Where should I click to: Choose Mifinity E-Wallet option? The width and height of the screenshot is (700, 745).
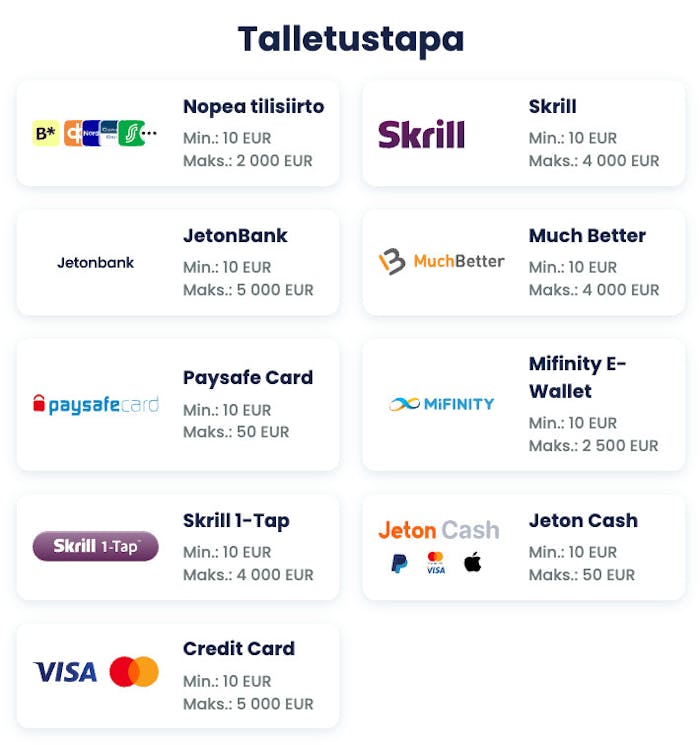[523, 404]
